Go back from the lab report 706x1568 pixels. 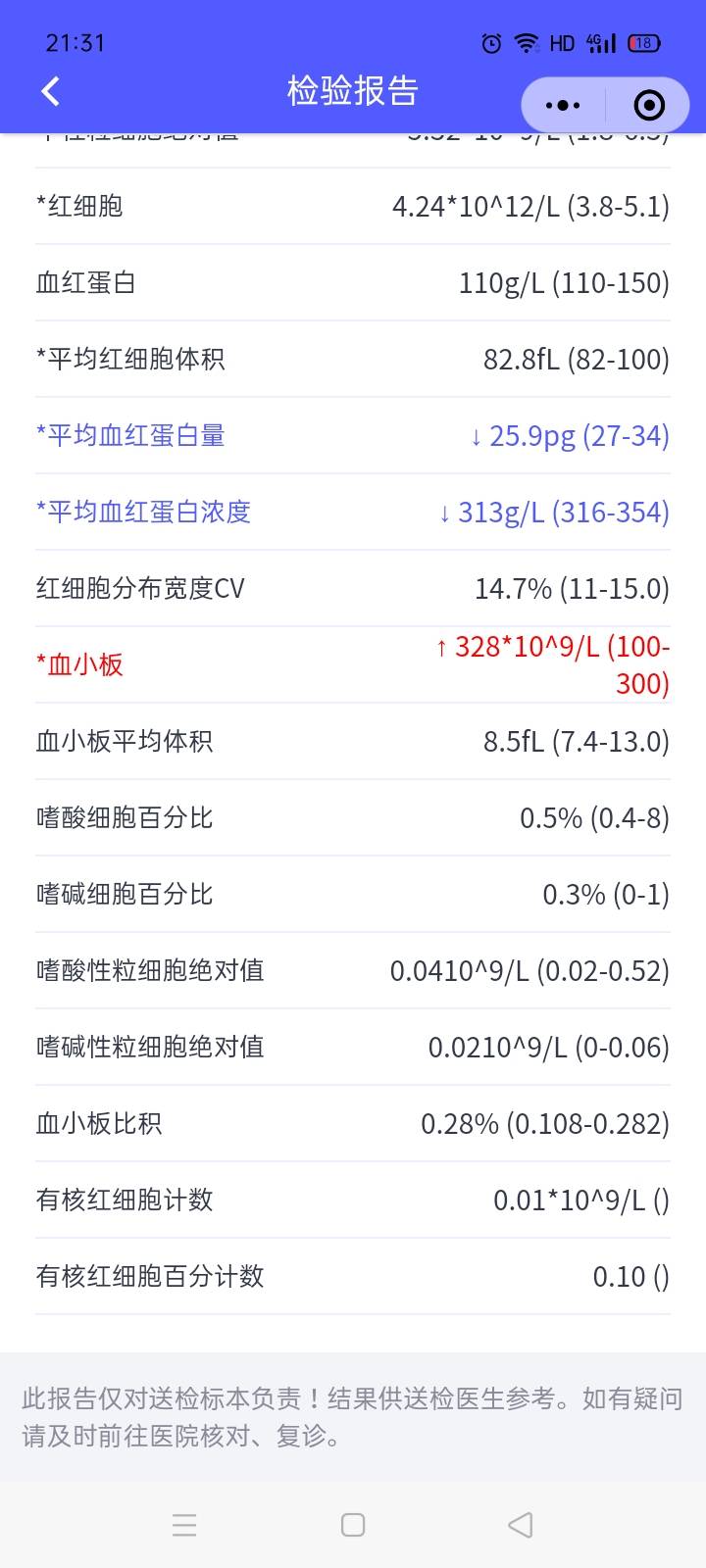point(51,91)
